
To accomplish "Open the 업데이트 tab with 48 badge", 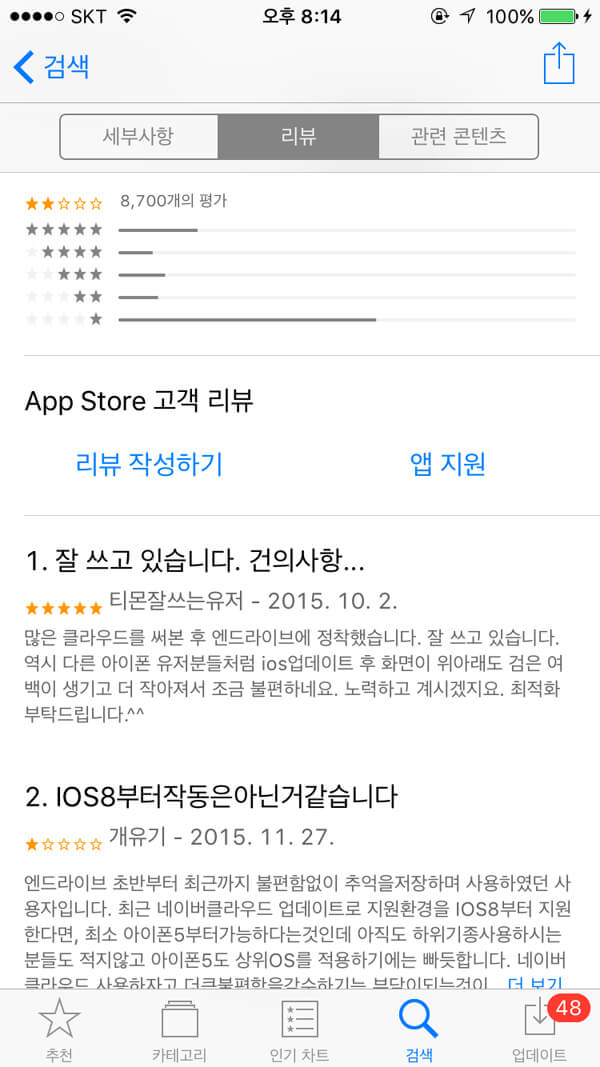I will (x=540, y=1029).
